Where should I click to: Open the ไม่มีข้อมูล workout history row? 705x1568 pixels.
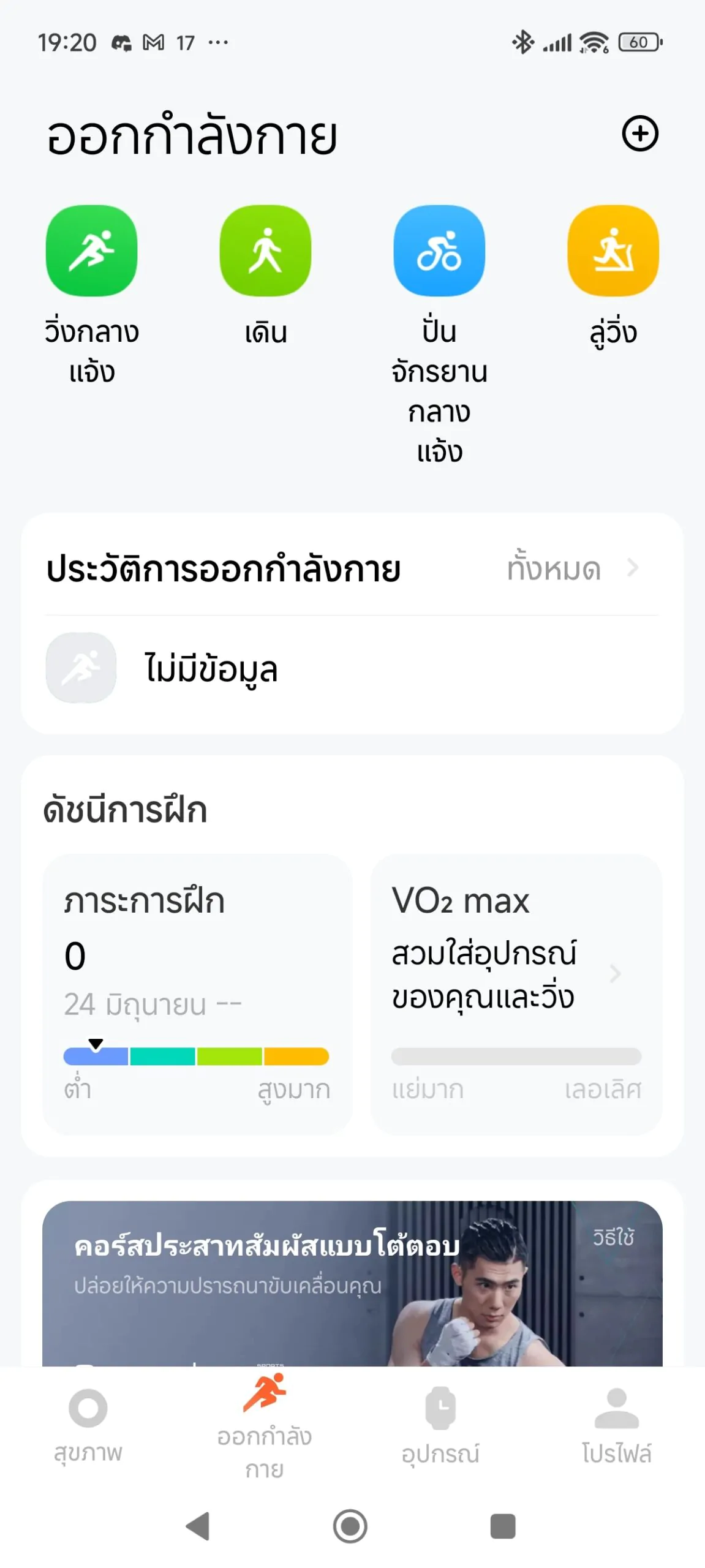(352, 668)
